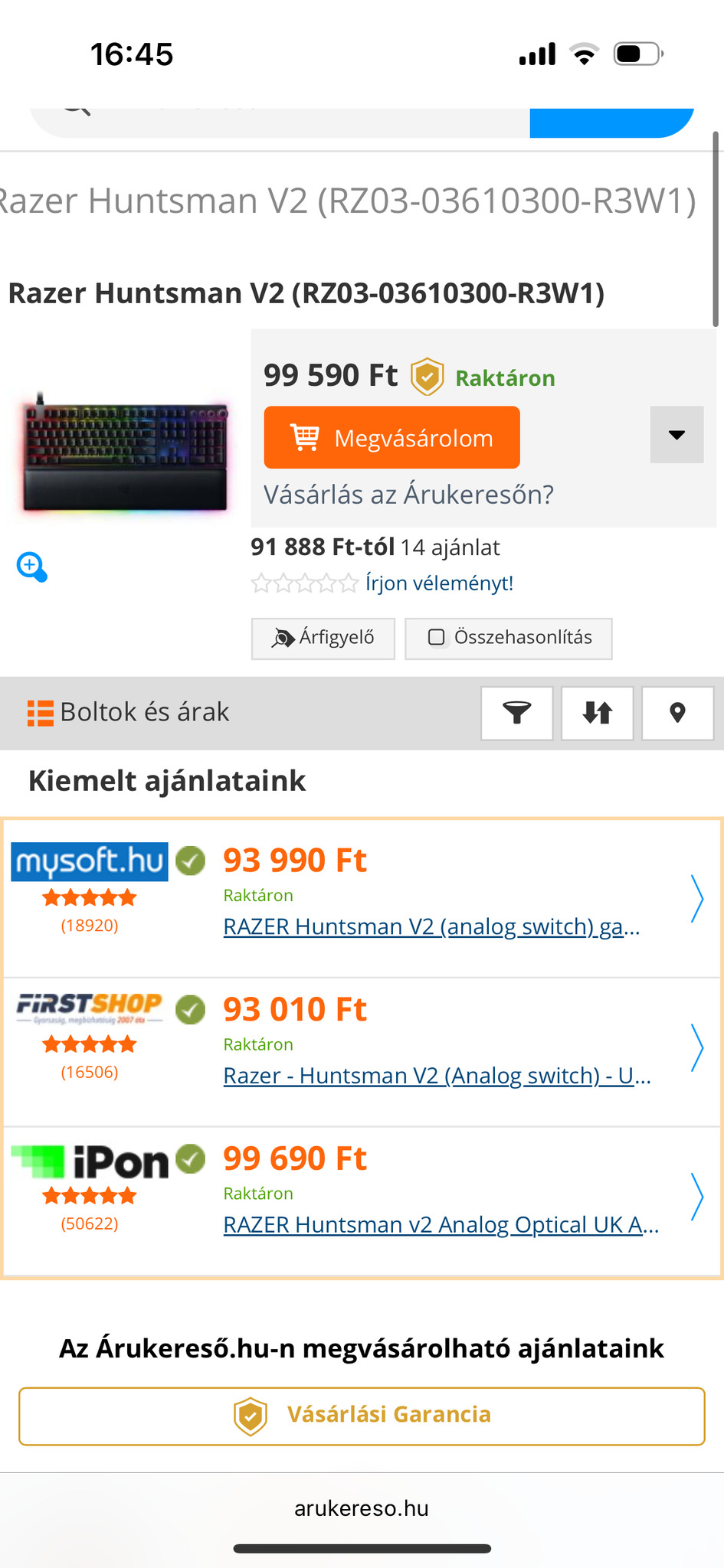Tap the orange Megvásárolom buy button
Image resolution: width=724 pixels, height=1568 pixels.
(391, 438)
